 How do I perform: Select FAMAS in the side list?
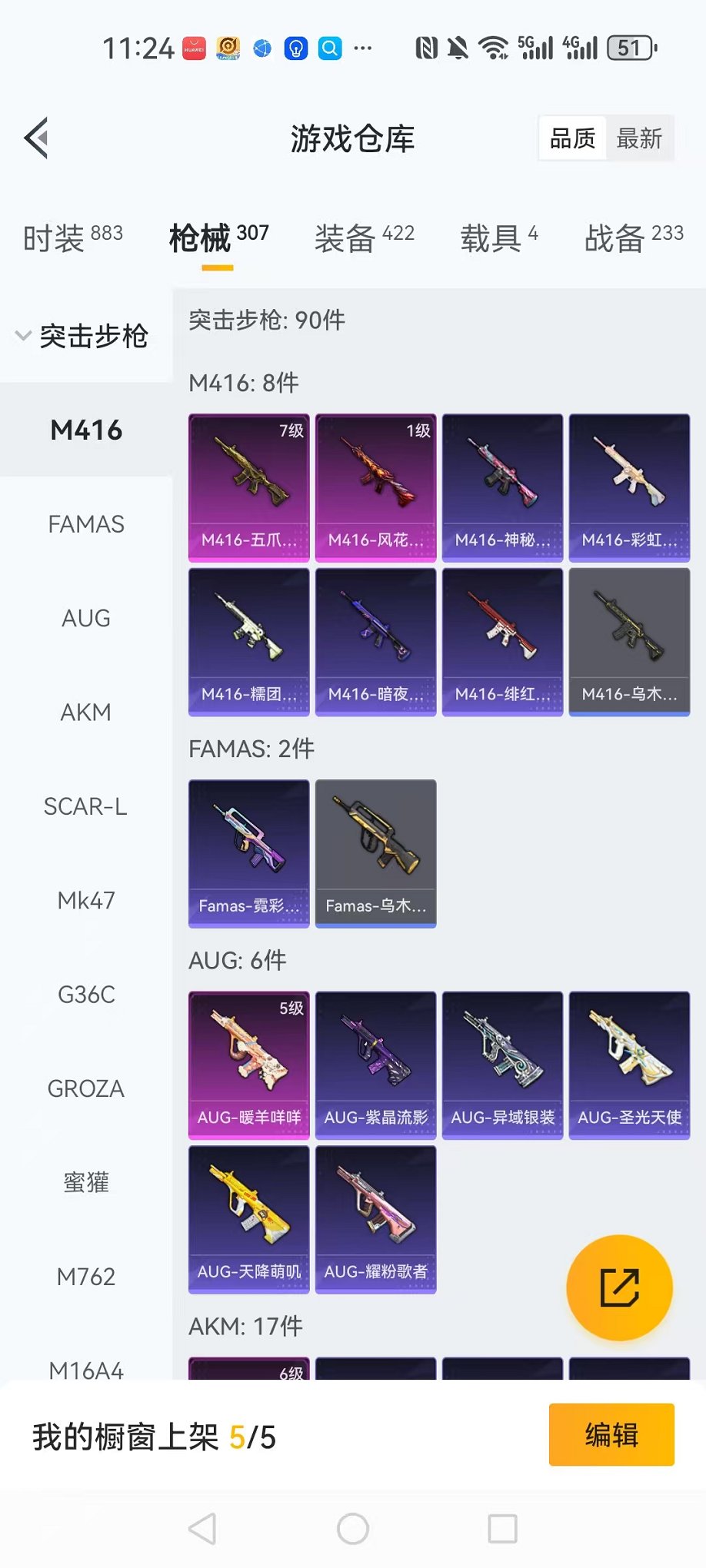[x=86, y=524]
